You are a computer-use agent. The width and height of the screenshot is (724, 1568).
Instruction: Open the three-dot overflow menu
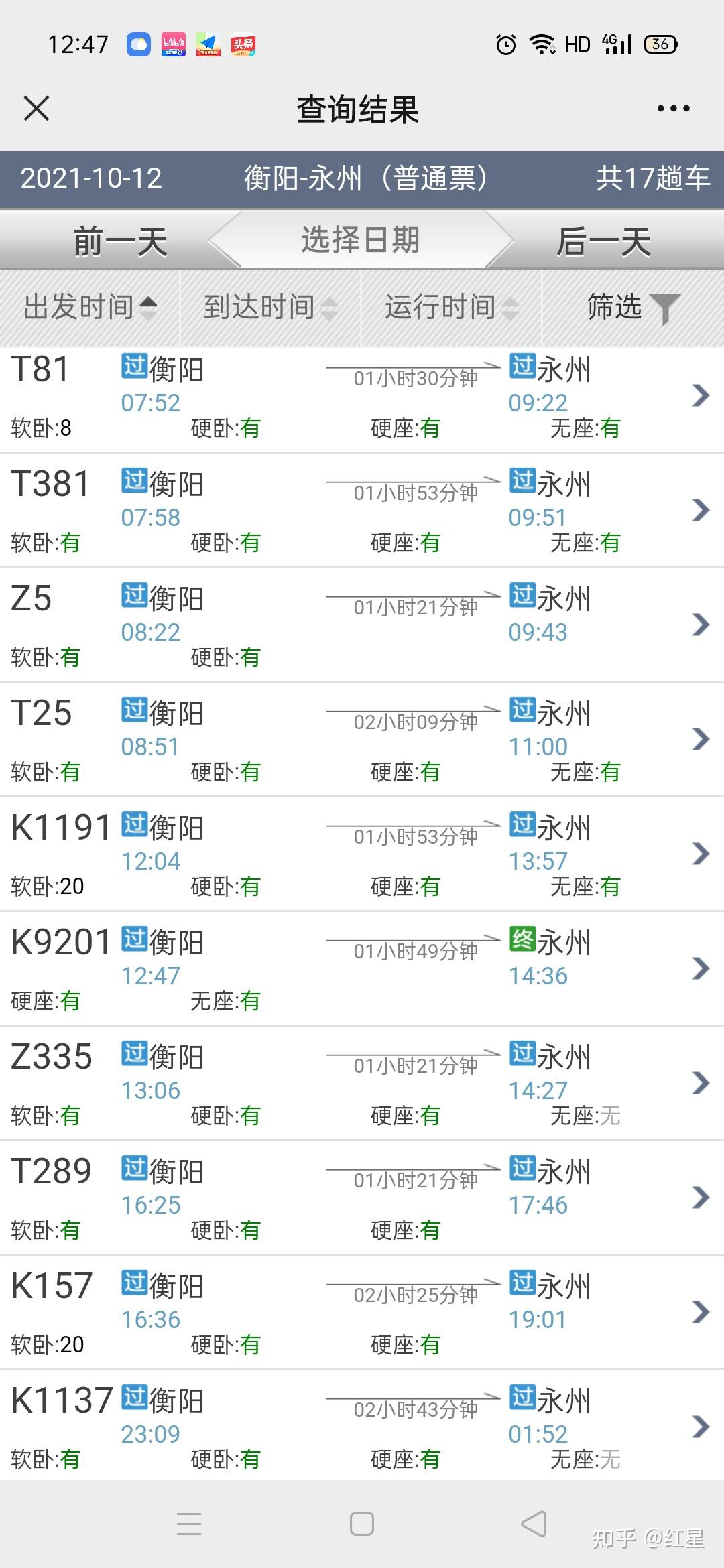coord(673,109)
